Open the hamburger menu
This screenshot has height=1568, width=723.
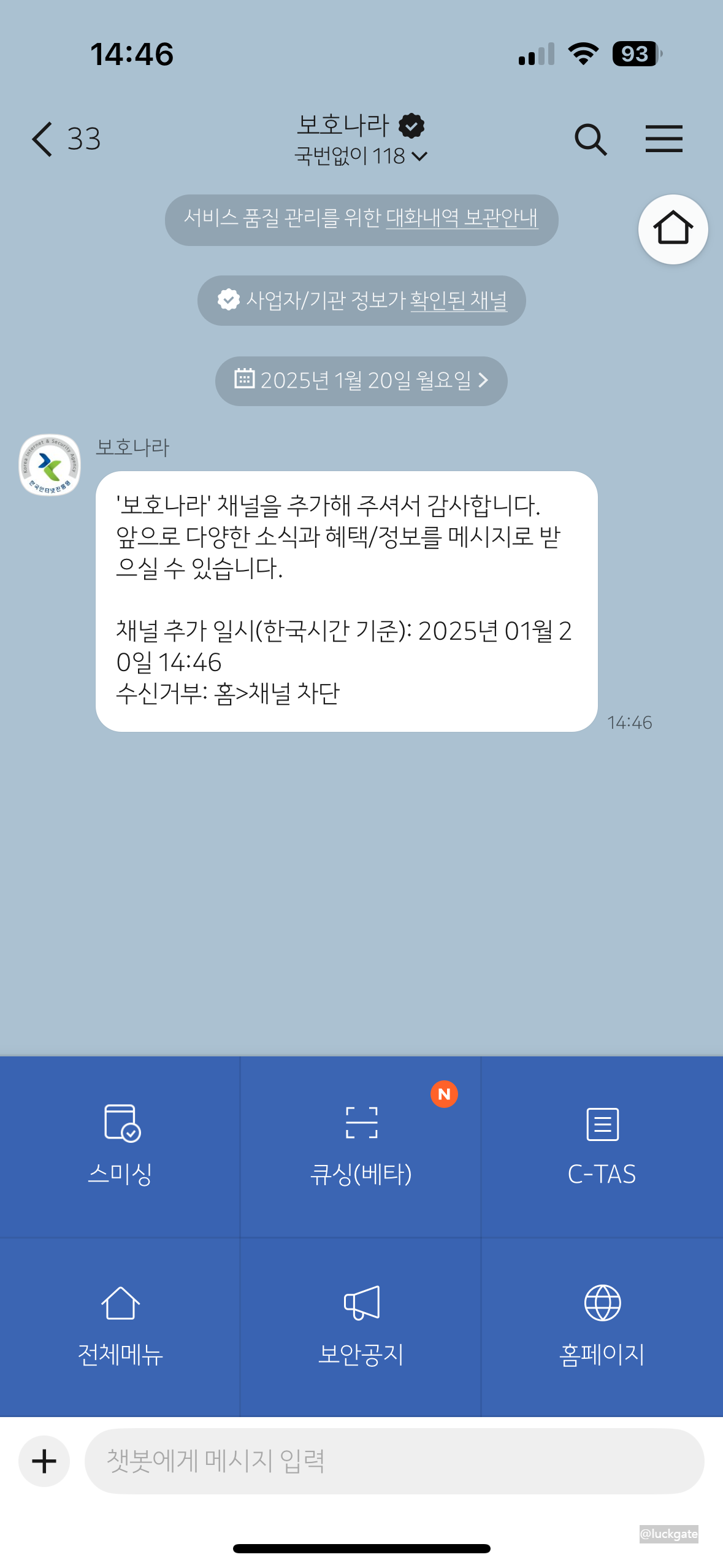664,139
